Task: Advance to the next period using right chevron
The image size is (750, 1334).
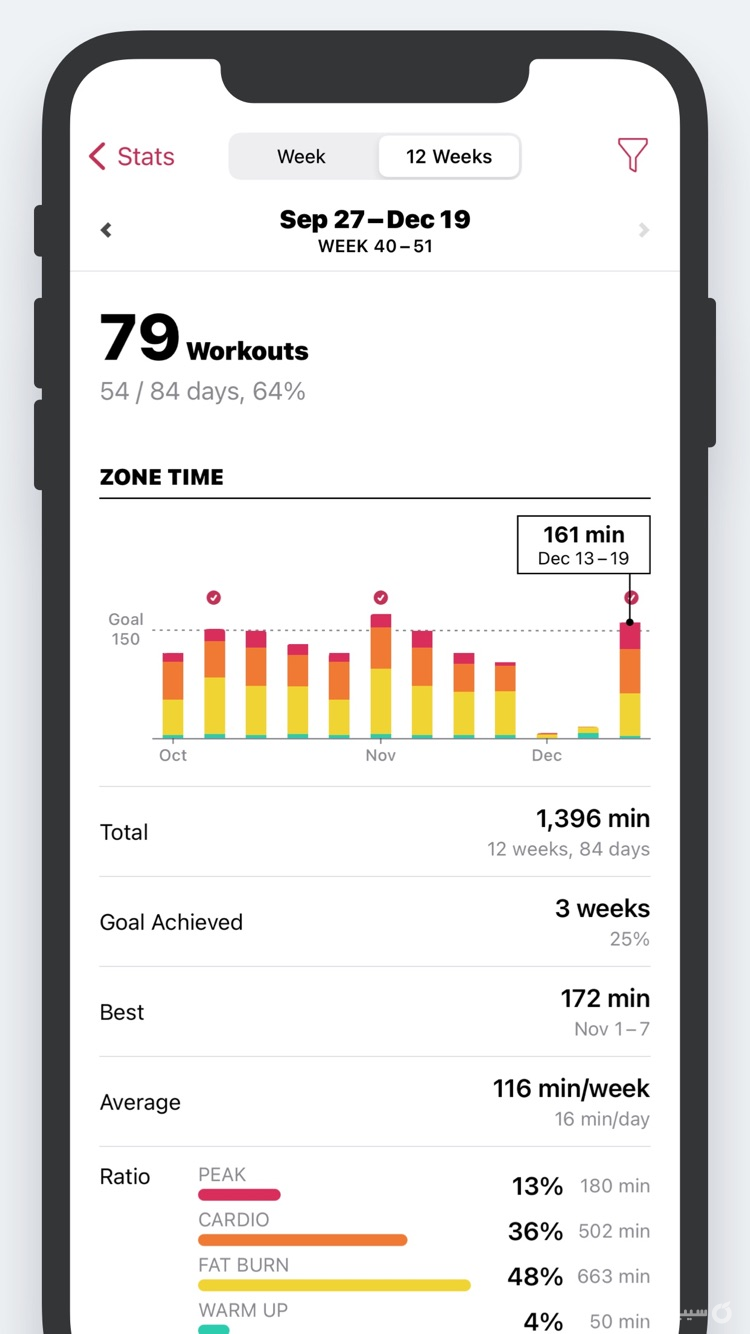Action: tap(644, 229)
